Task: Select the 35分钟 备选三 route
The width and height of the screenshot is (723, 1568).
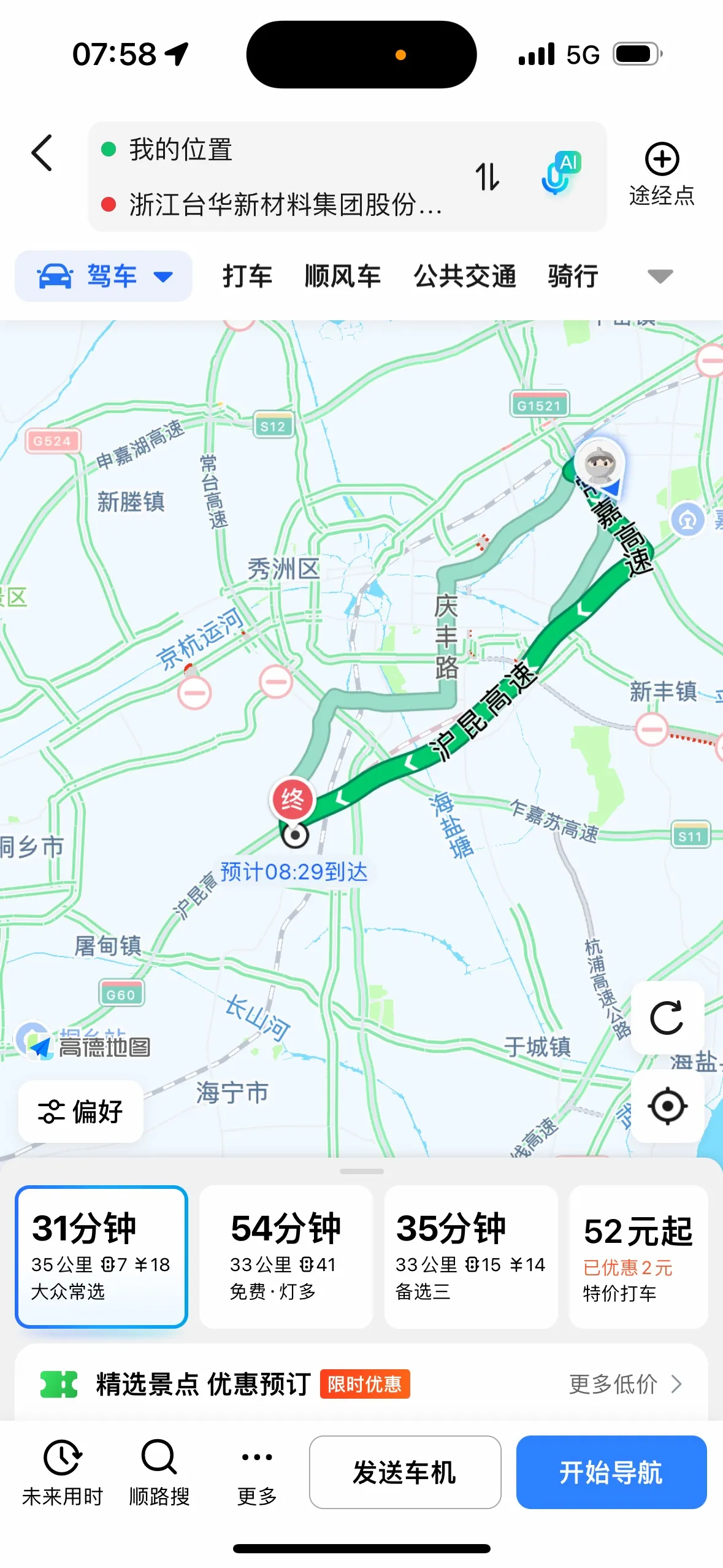Action: (470, 1256)
